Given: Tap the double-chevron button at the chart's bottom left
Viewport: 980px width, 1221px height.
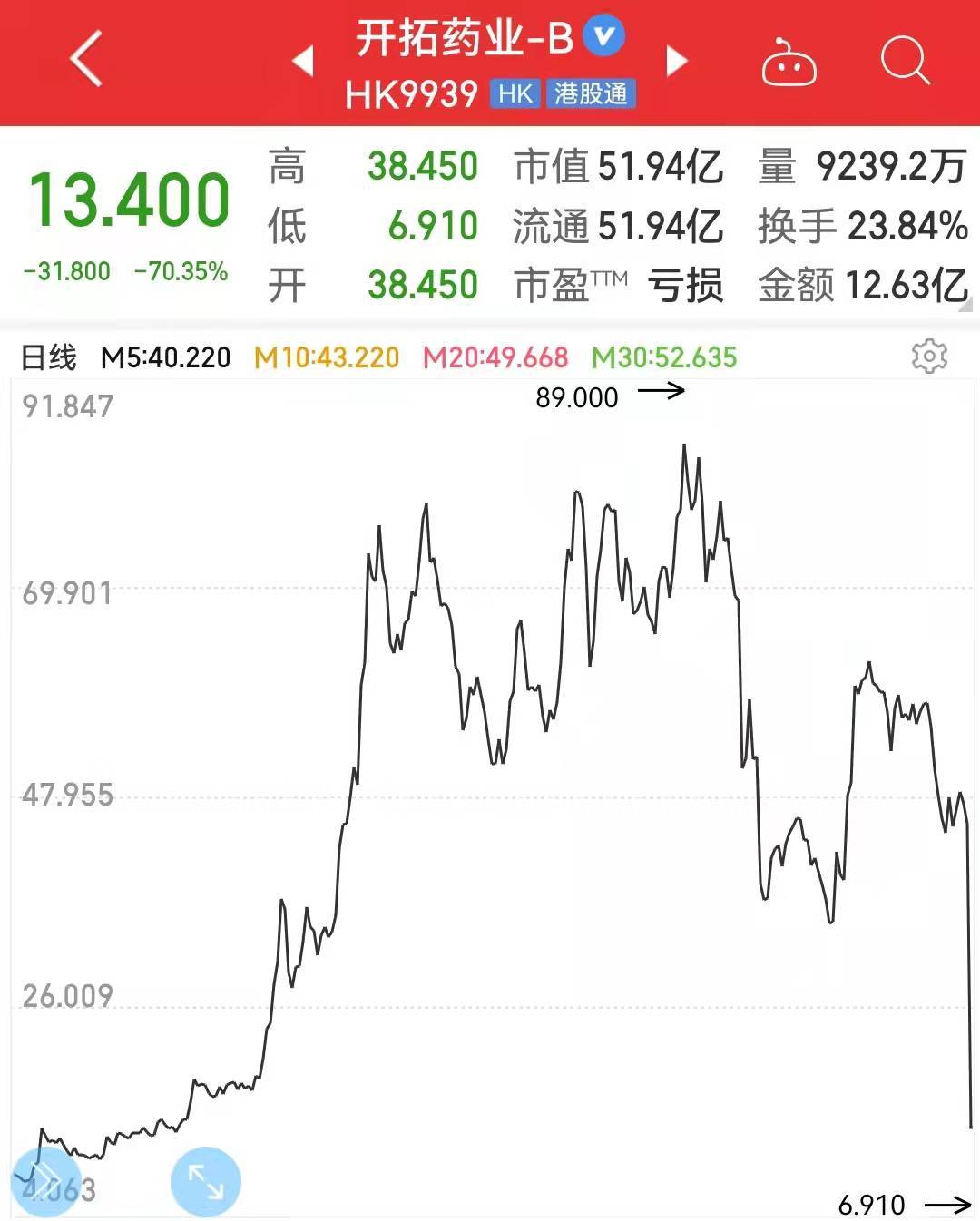Looking at the screenshot, I should [x=44, y=1181].
